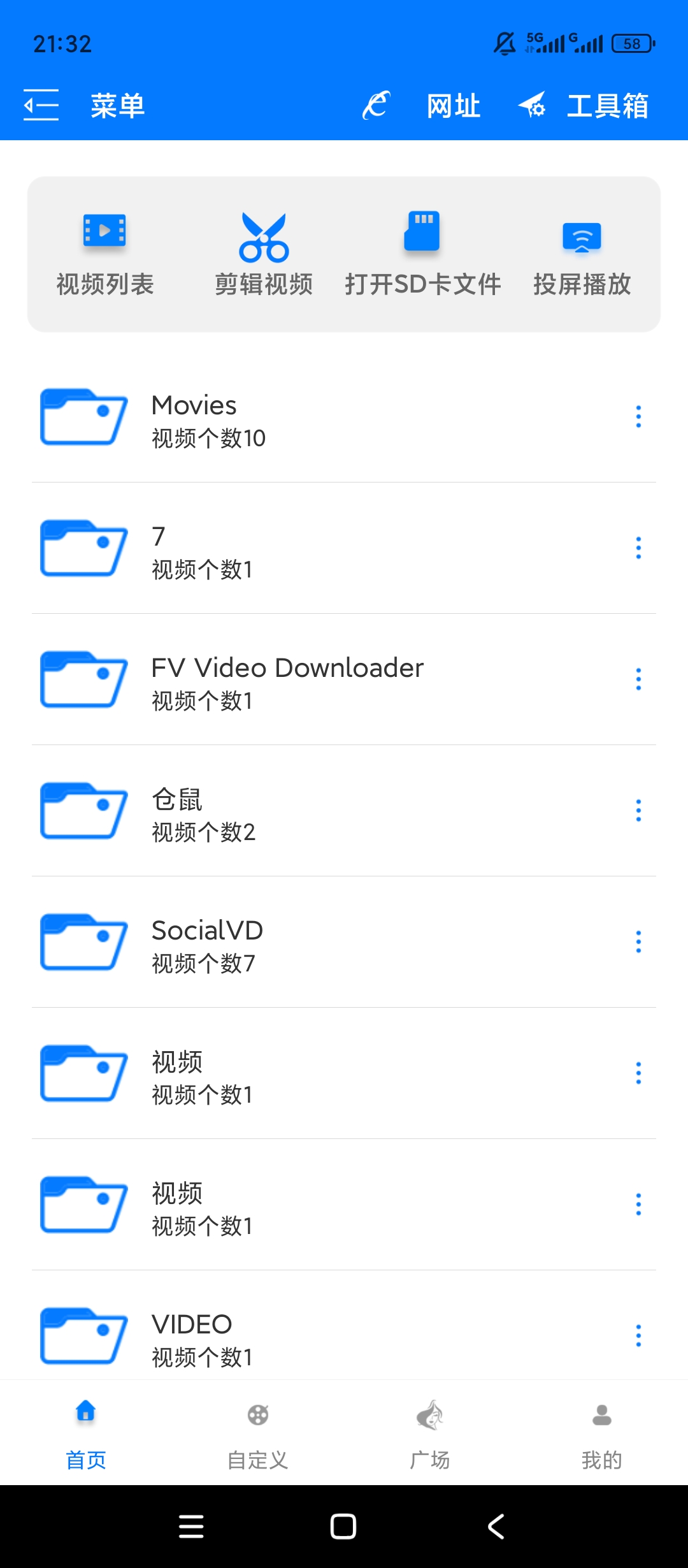This screenshot has width=688, height=1568.
Task: Check the battery indicator in status bar
Action: (633, 43)
